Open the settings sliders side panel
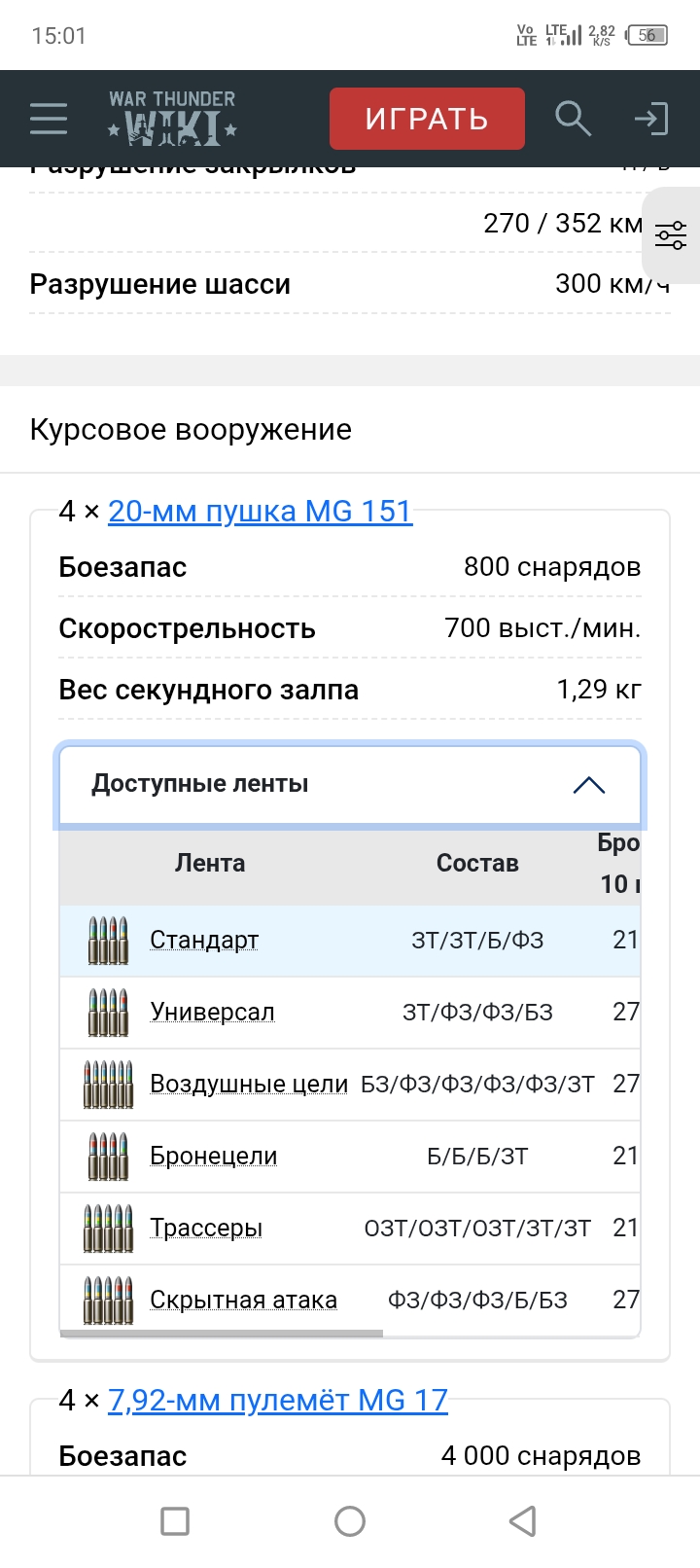The image size is (700, 1568). coord(671,234)
